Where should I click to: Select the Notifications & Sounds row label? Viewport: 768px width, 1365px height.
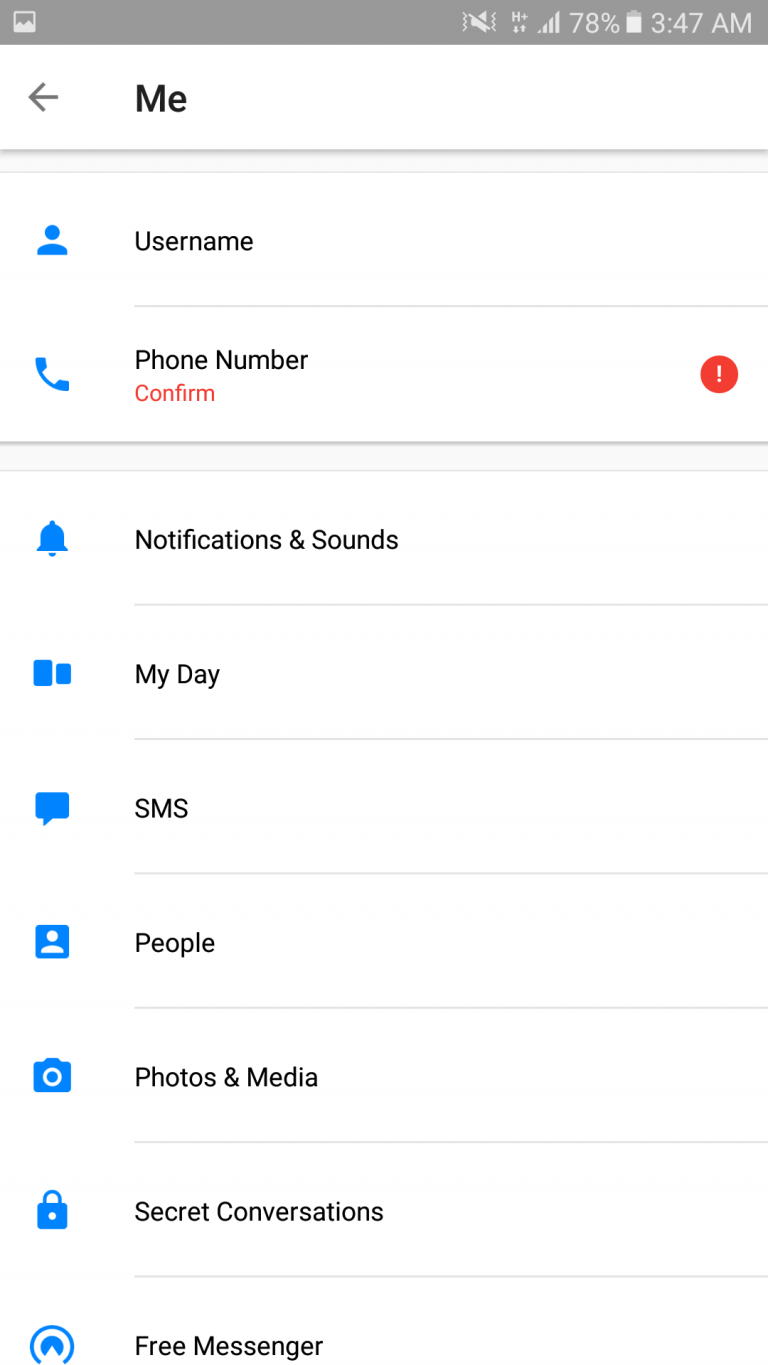pyautogui.click(x=266, y=538)
